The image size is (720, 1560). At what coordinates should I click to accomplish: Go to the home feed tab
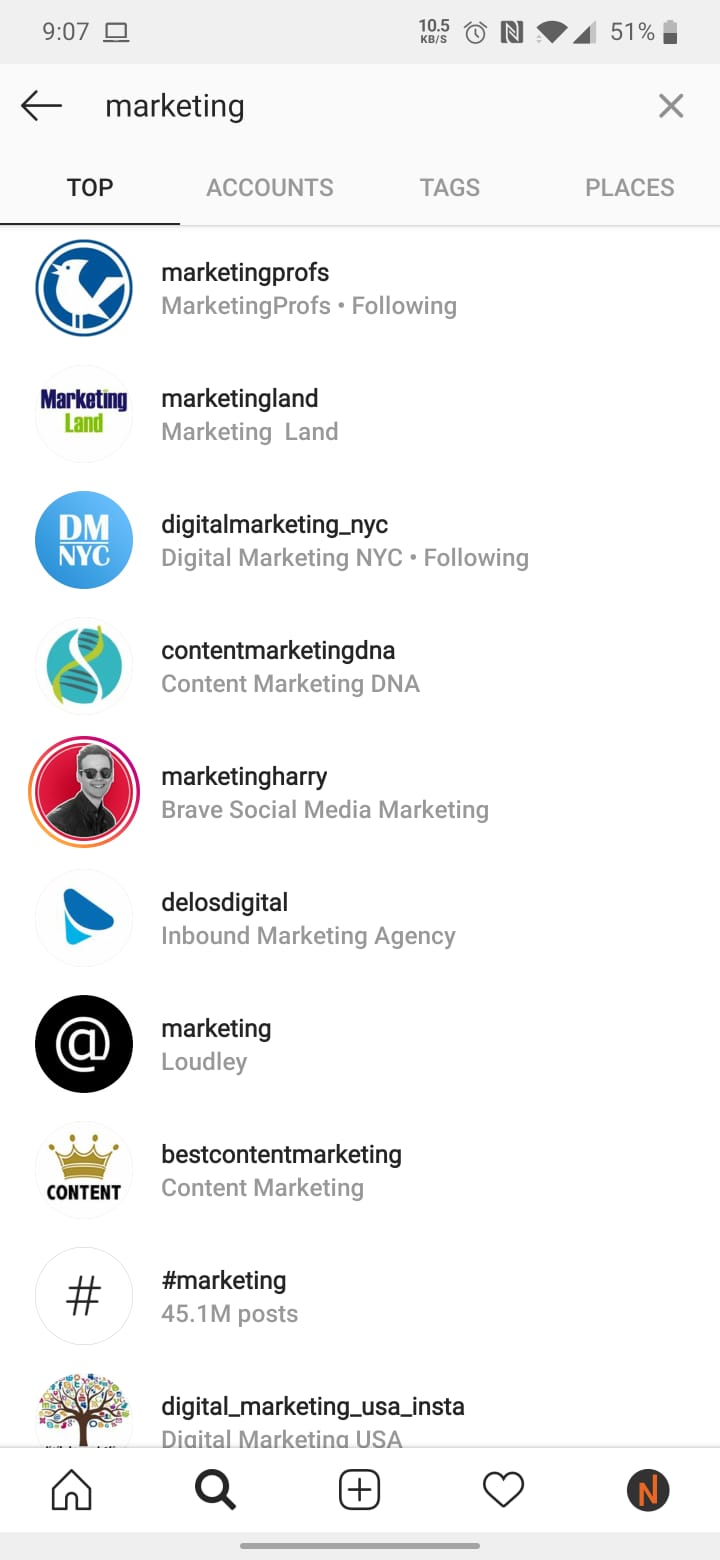[71, 1491]
